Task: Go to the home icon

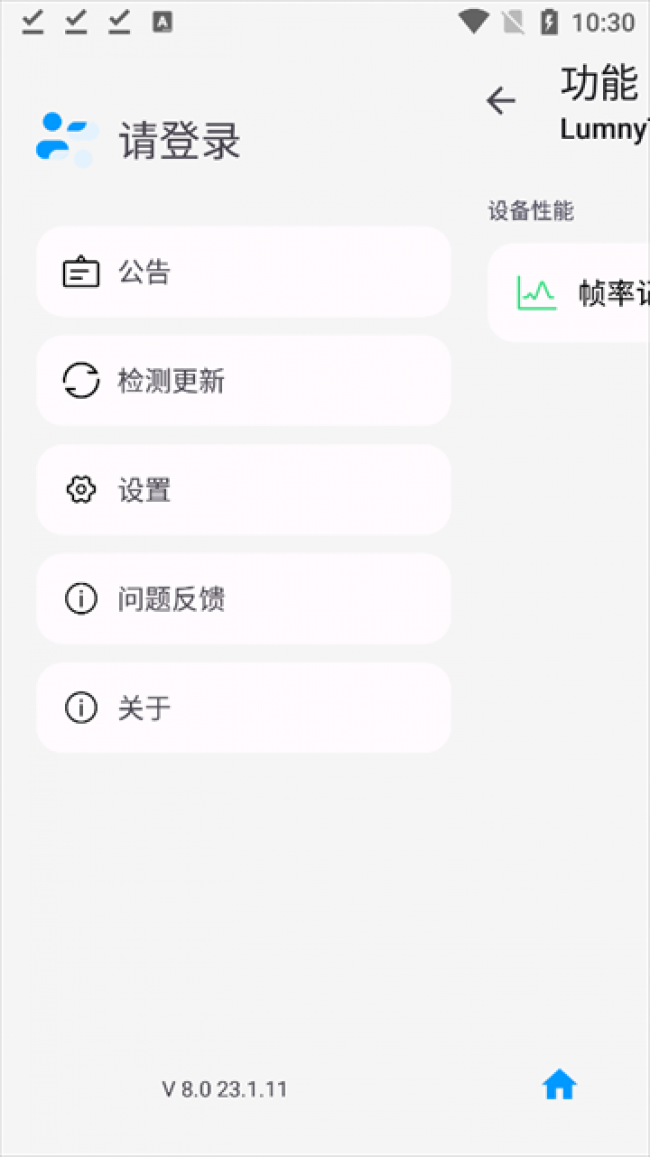Action: click(x=559, y=1085)
